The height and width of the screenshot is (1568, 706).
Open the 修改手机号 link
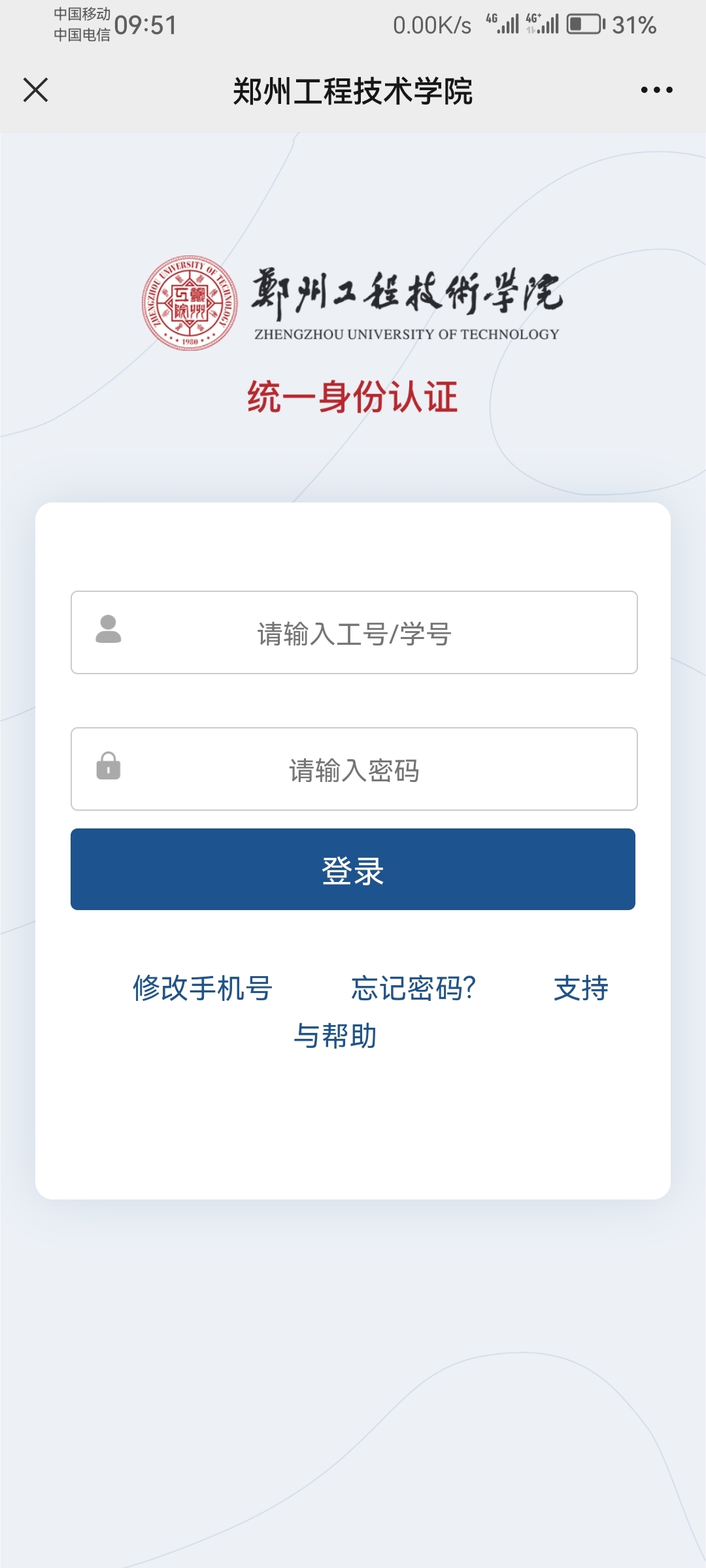tap(202, 988)
